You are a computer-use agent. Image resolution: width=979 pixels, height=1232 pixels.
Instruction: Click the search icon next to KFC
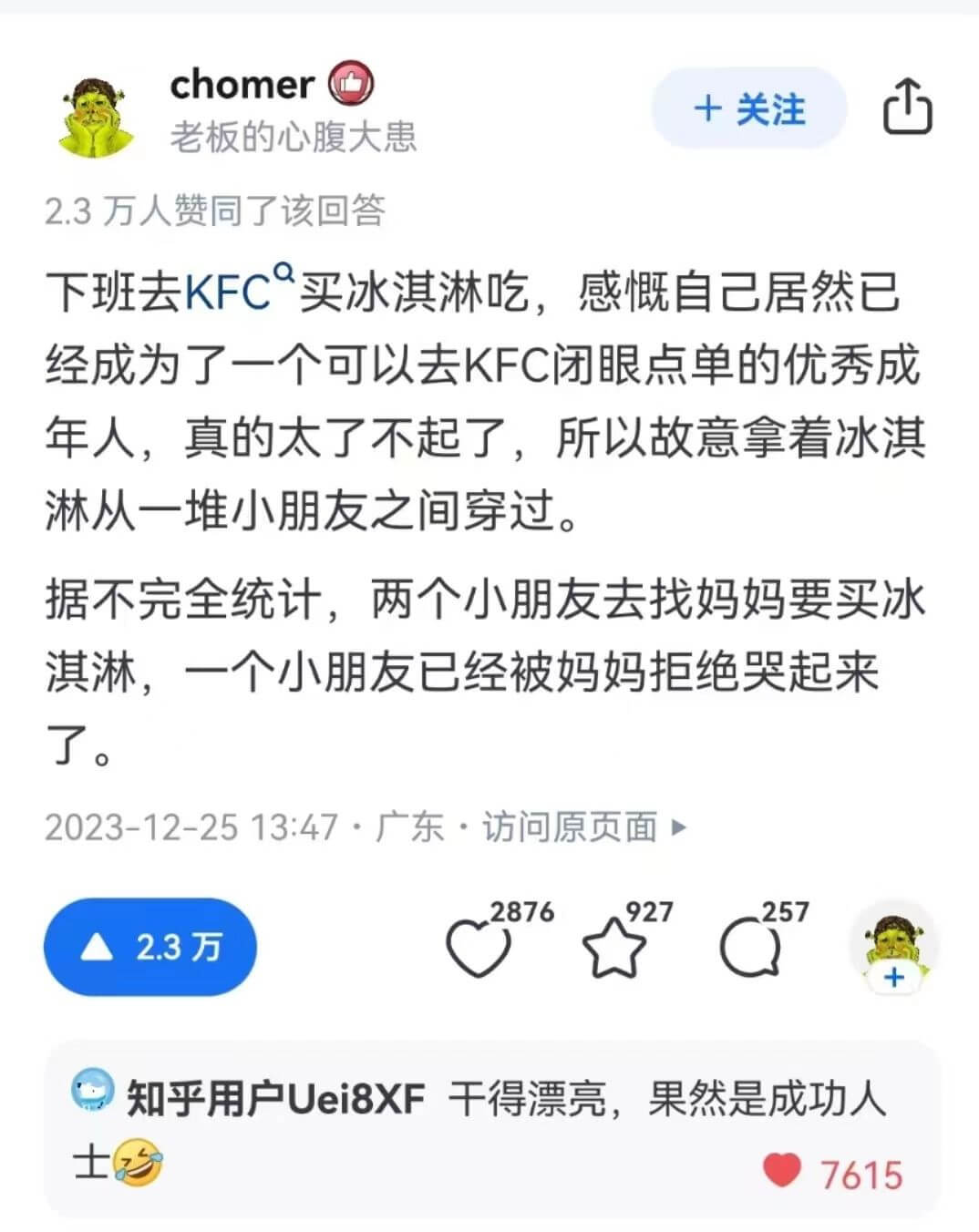[285, 273]
